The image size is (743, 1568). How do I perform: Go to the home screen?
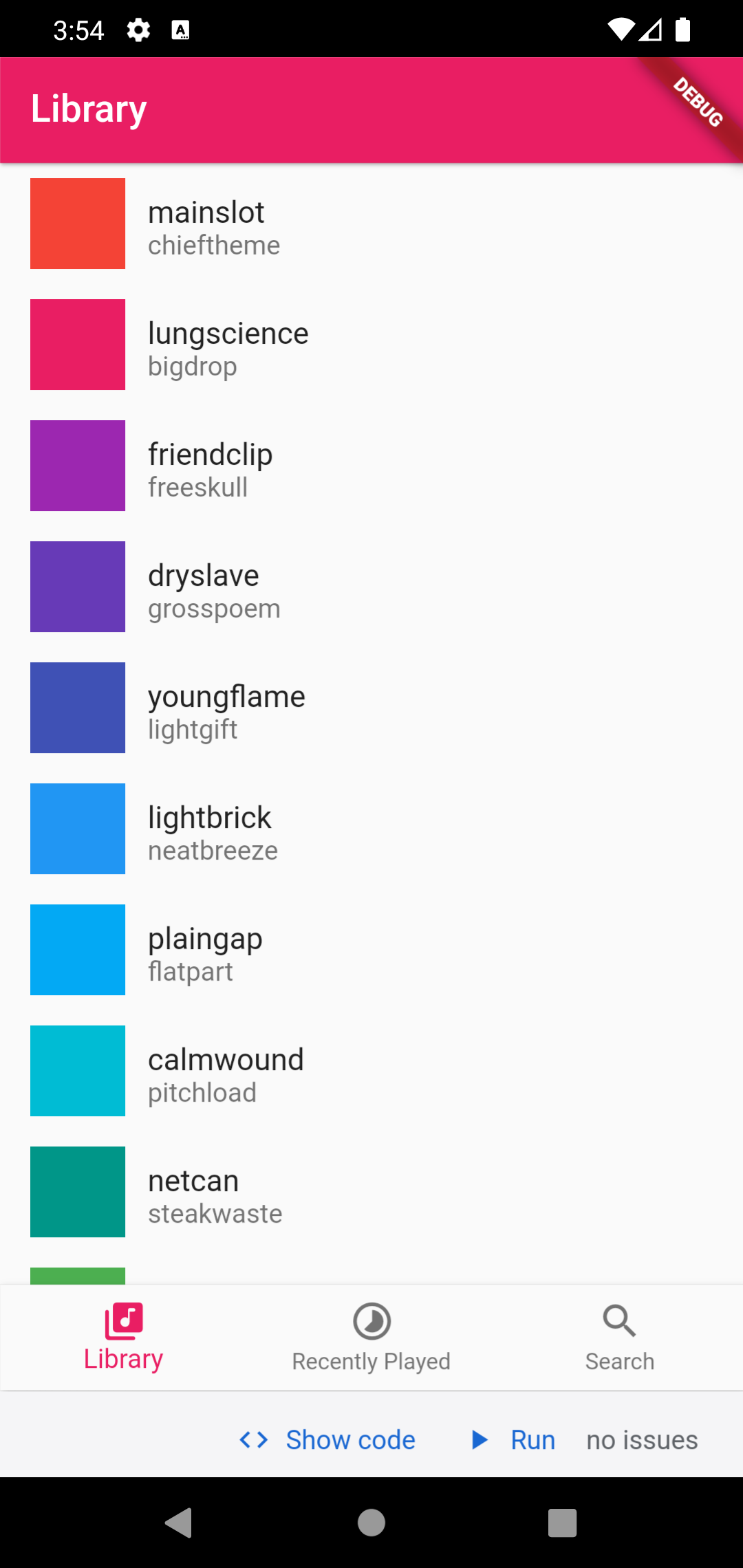371,1523
